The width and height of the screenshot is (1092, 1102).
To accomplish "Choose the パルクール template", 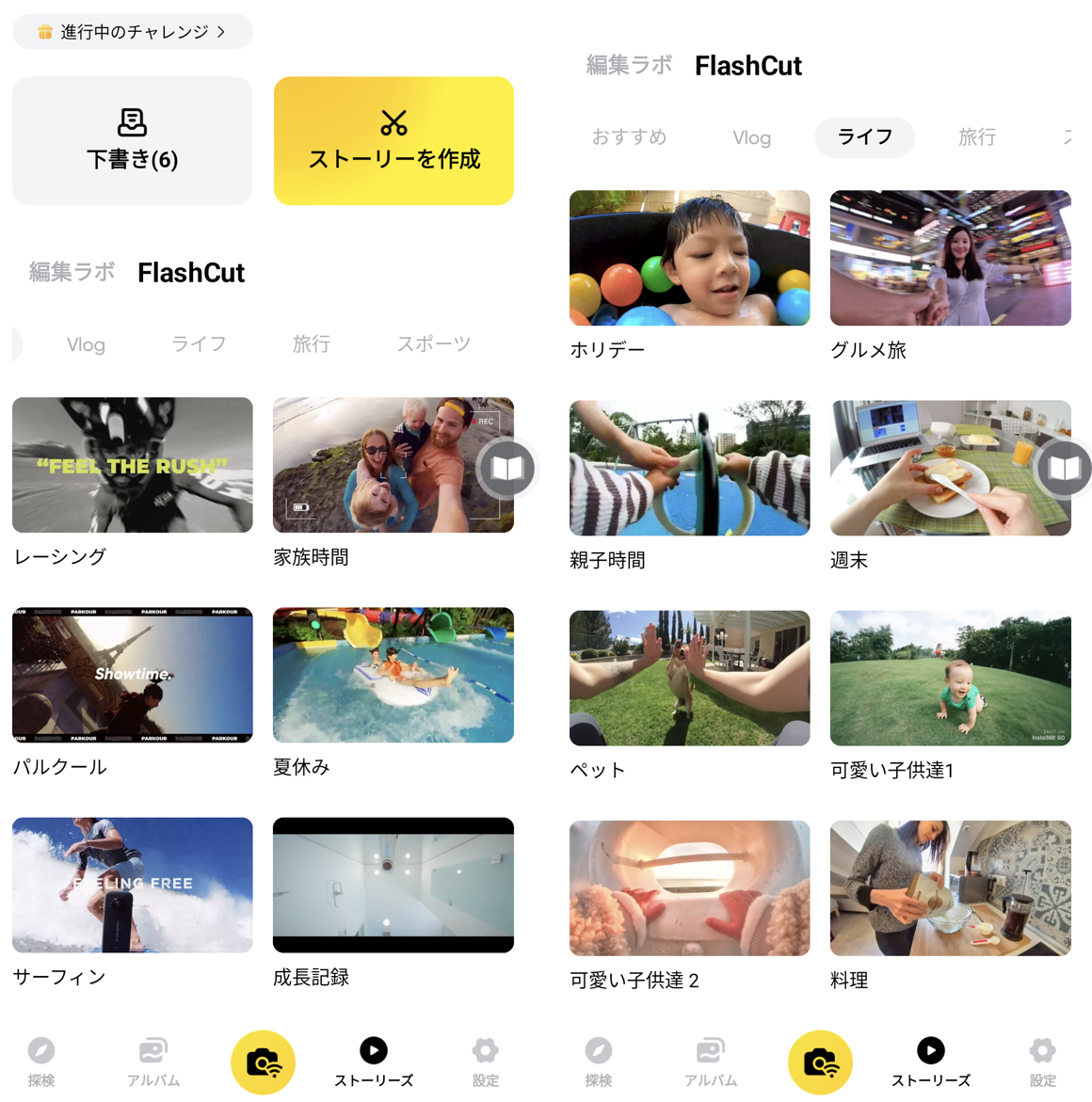I will (132, 675).
